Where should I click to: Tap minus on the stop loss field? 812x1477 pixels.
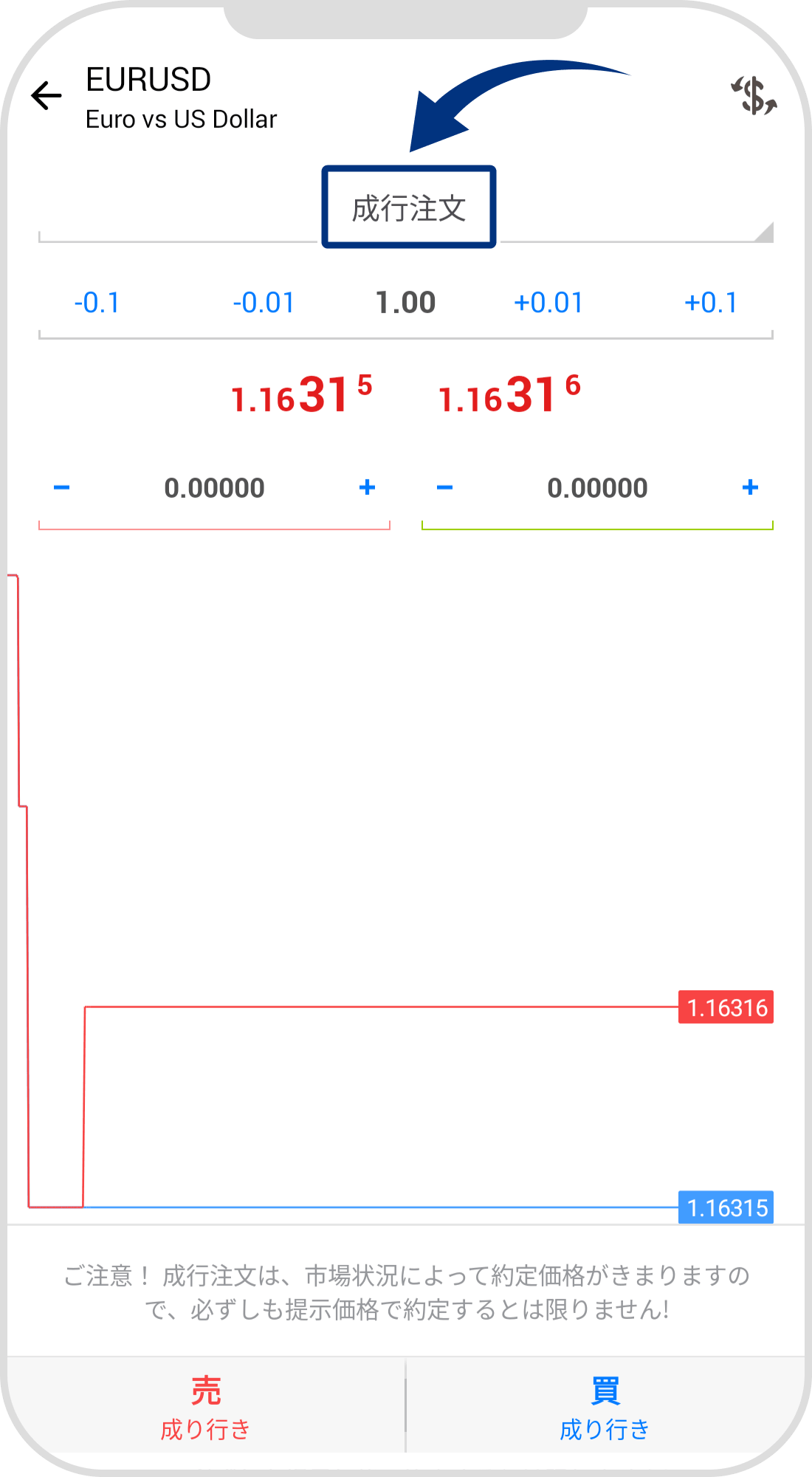62,487
